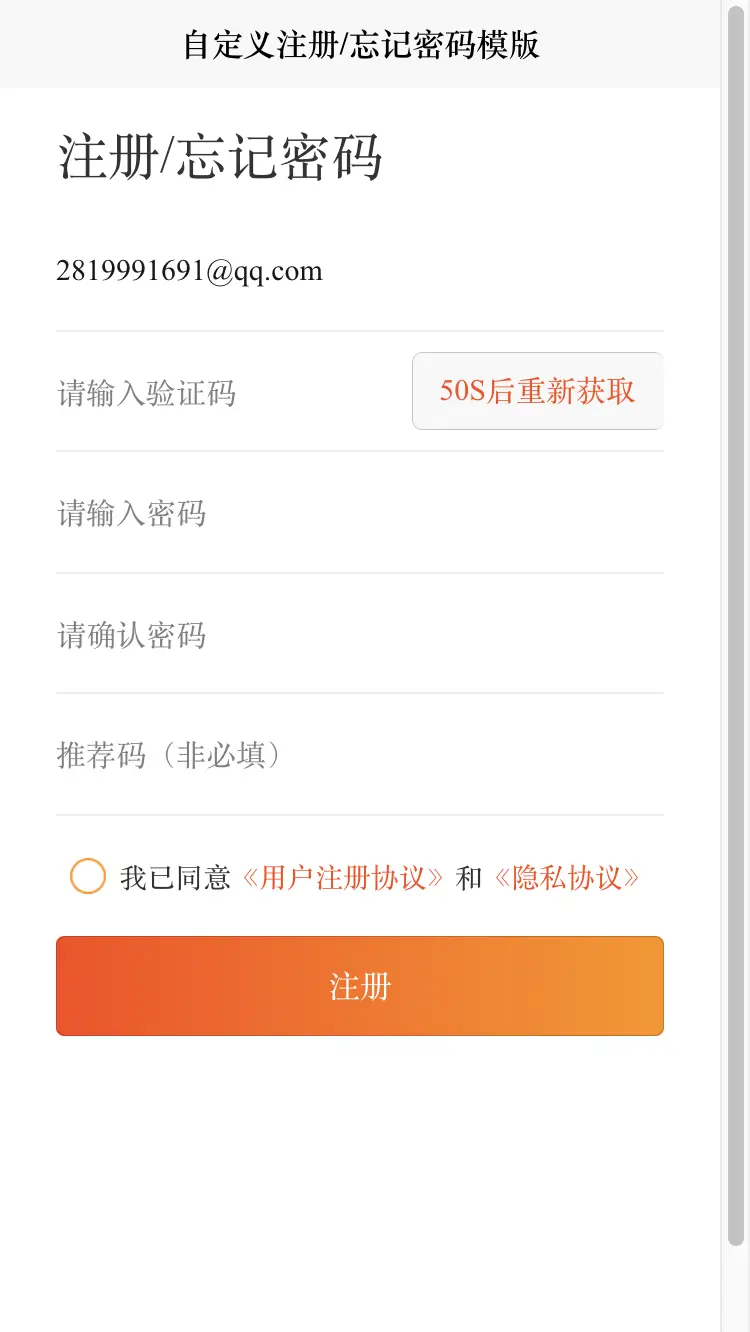Open the 《隐私协议》 privacy link

567,878
